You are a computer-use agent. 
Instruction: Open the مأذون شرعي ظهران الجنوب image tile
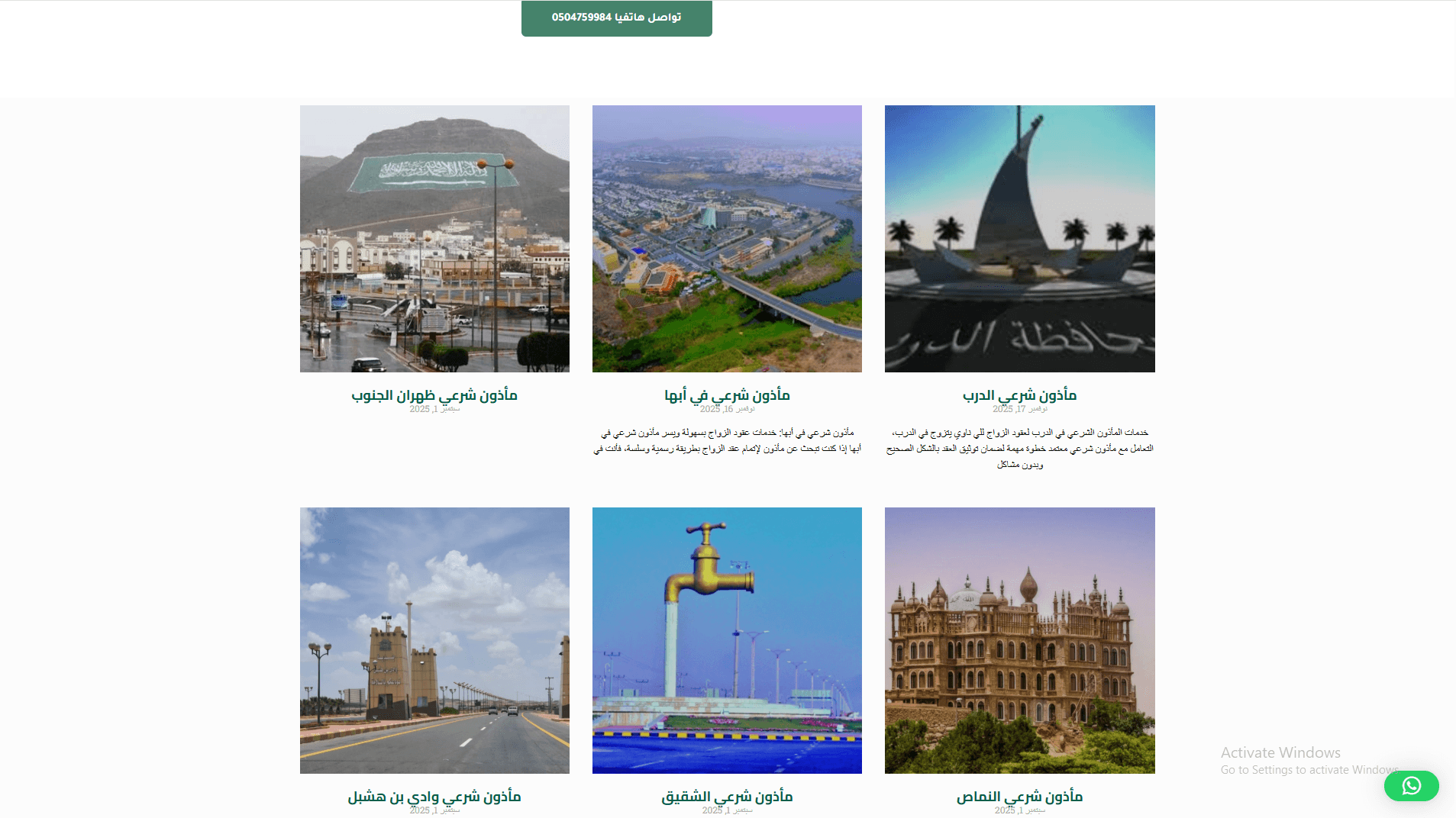pyautogui.click(x=434, y=239)
